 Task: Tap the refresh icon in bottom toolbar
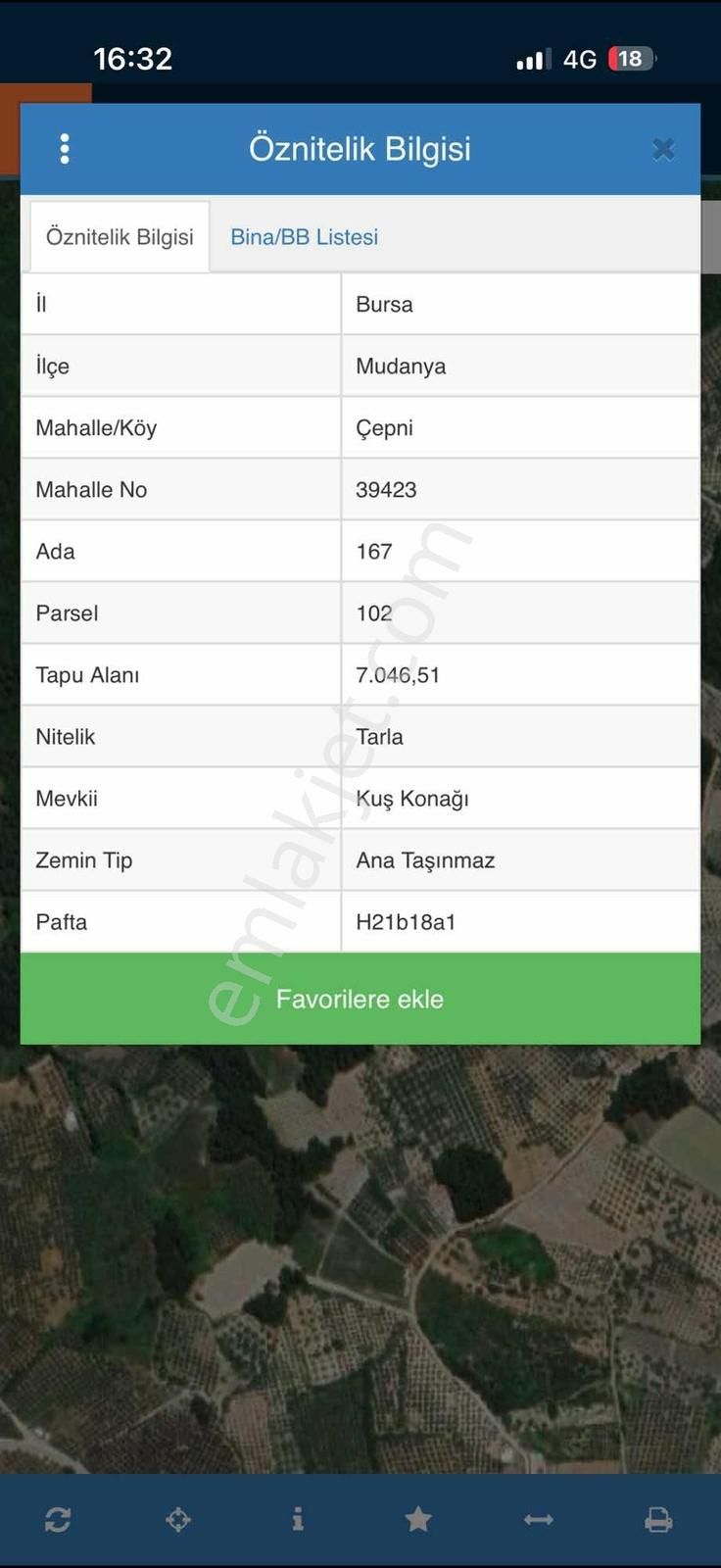[x=58, y=1520]
